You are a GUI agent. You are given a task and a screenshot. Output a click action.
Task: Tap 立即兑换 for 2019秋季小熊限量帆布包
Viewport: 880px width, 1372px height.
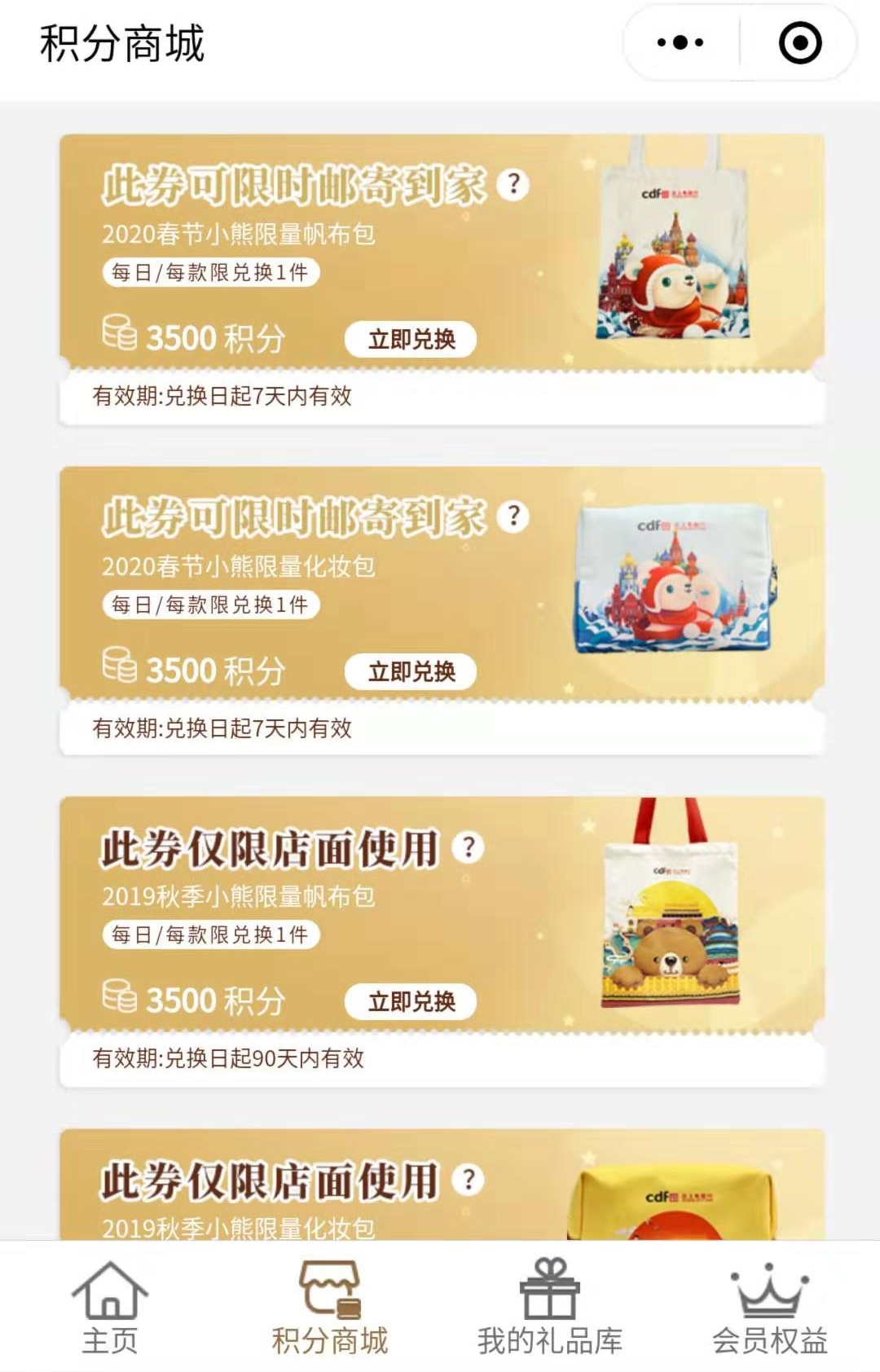point(411,1001)
